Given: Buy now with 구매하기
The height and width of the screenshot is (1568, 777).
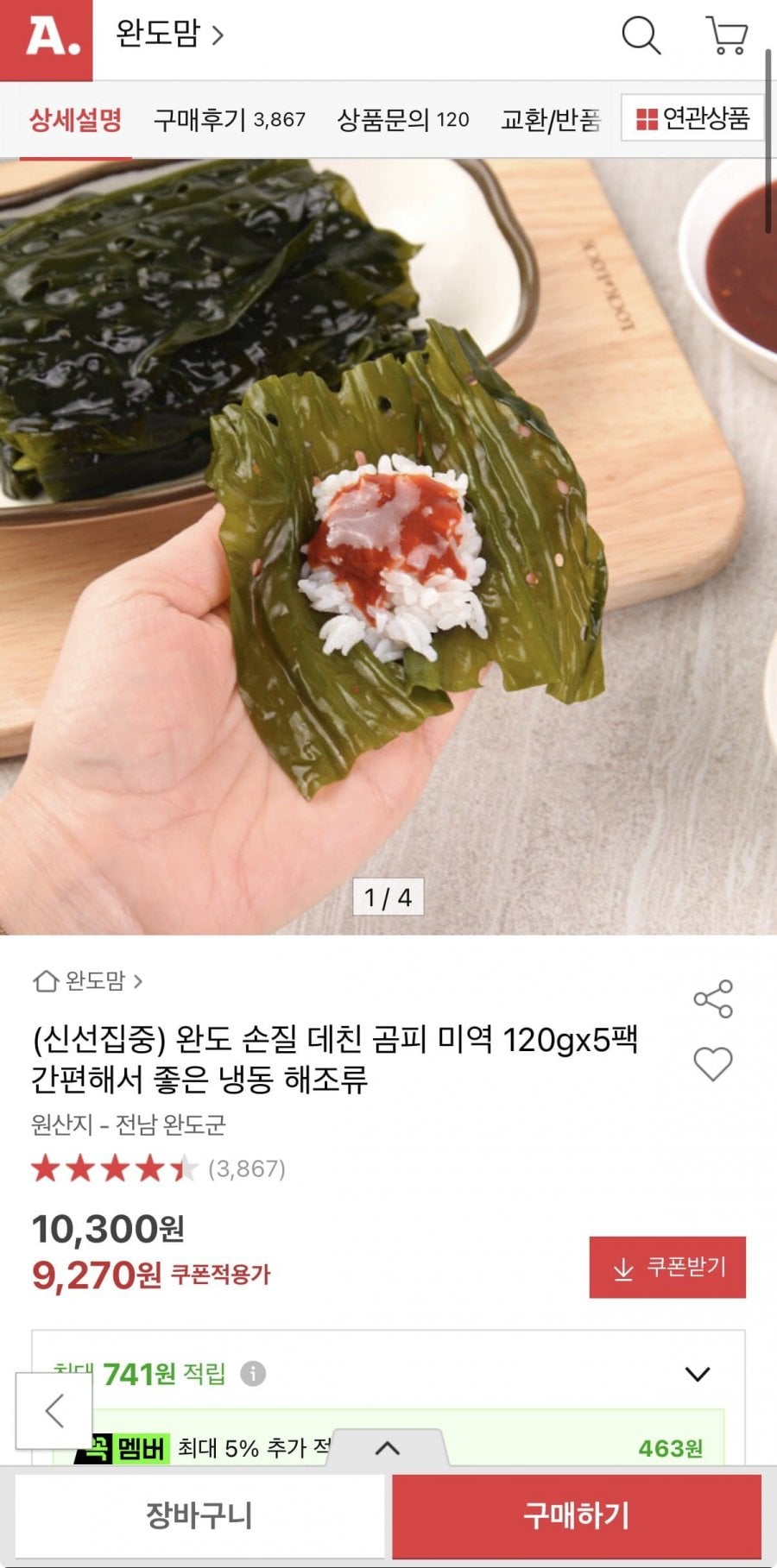Looking at the screenshot, I should (576, 1515).
